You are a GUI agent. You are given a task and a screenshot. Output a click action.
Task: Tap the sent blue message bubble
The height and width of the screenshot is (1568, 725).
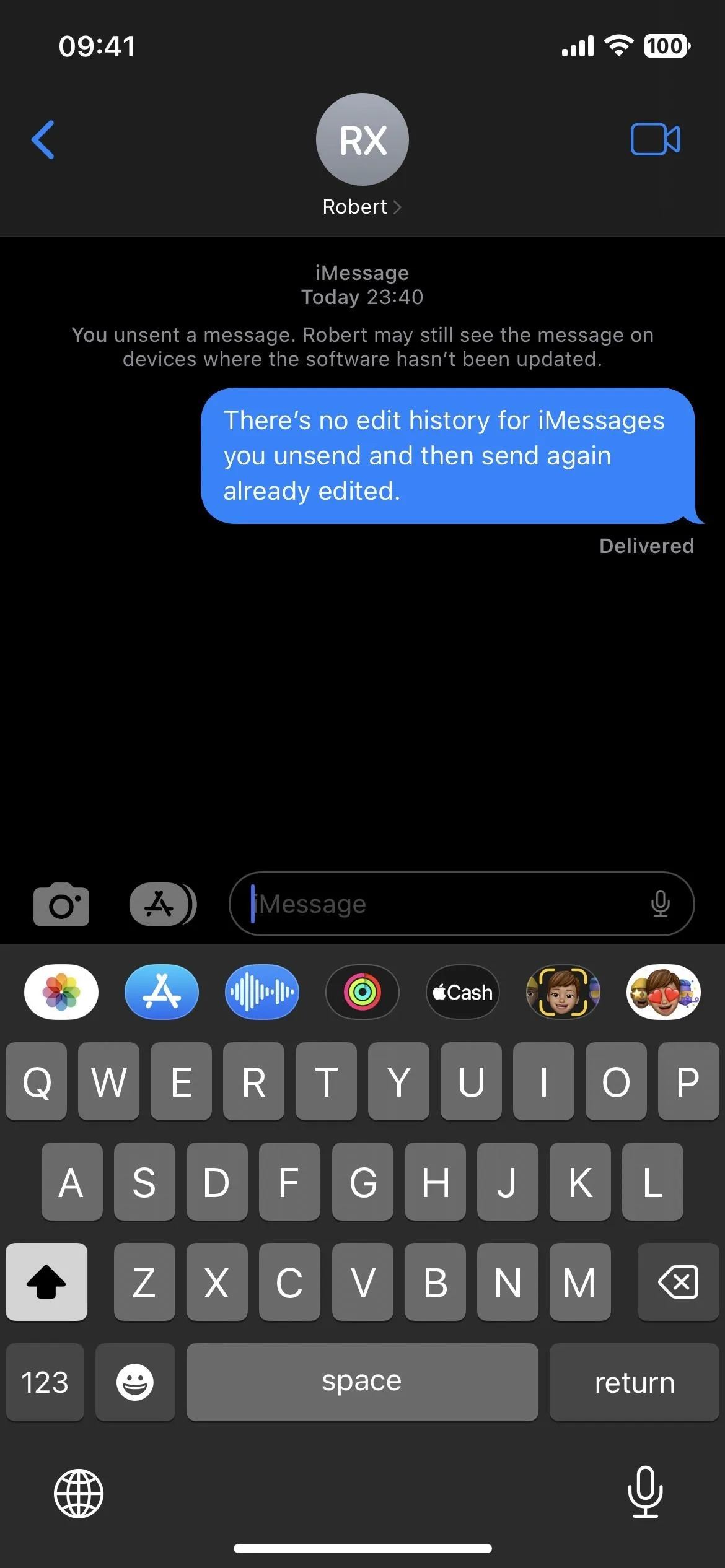[447, 456]
